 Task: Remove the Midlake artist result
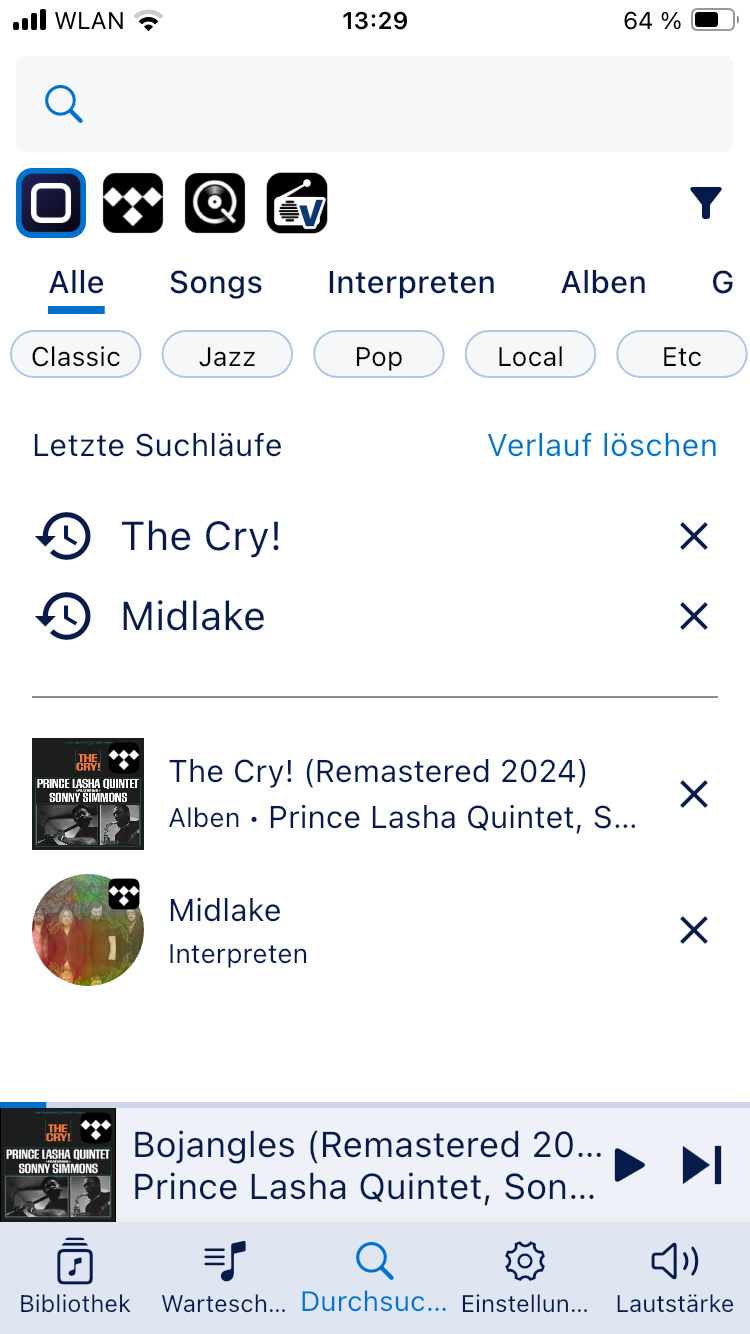tap(693, 931)
